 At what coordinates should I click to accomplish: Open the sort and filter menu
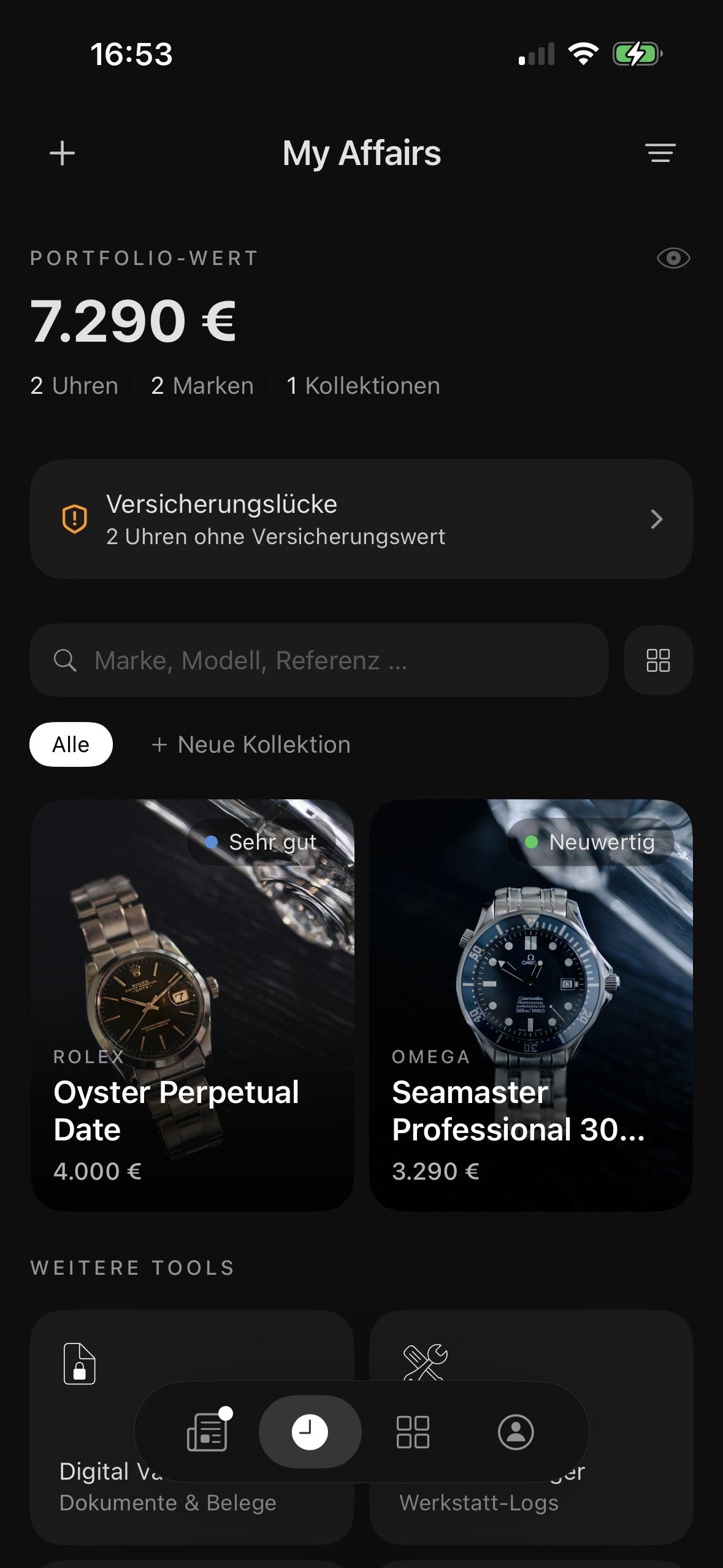point(660,153)
